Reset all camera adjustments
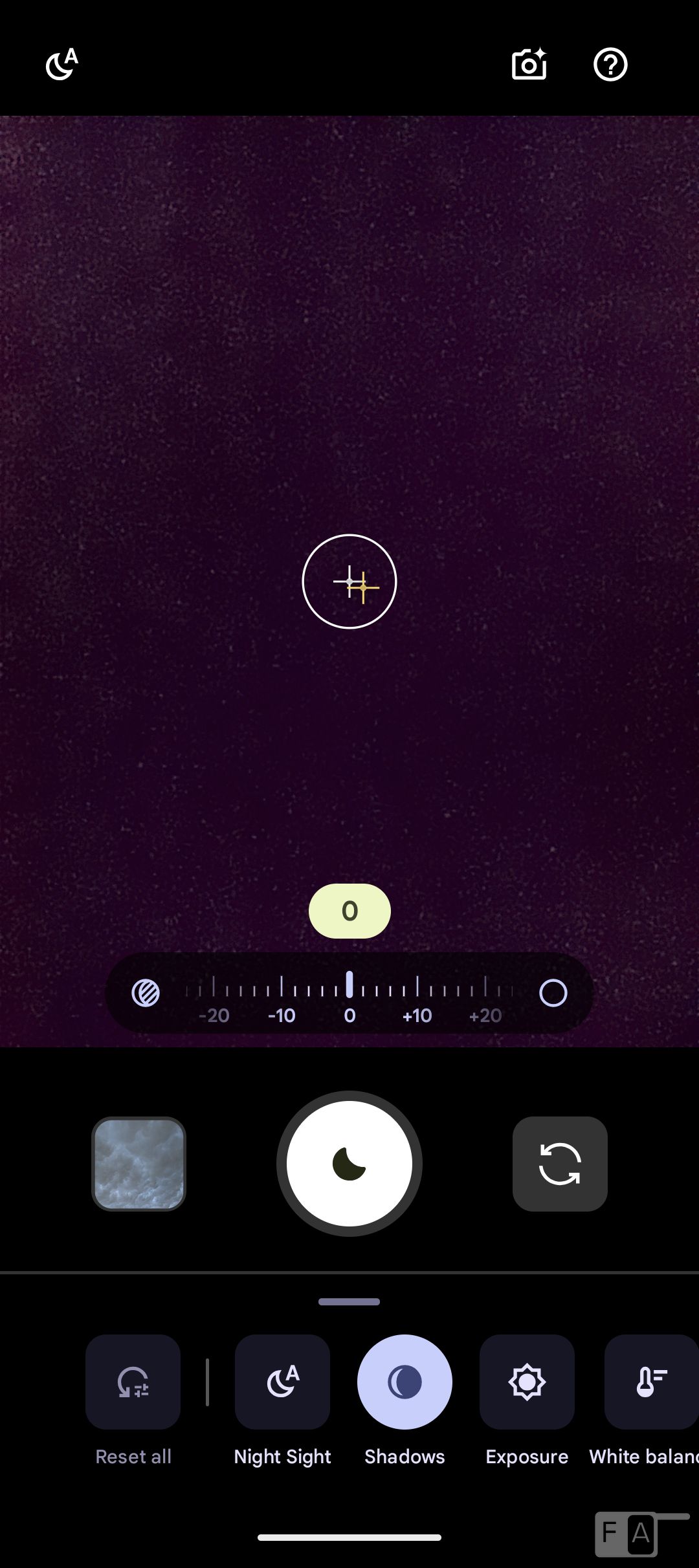The height and width of the screenshot is (1568, 699). (x=133, y=1382)
